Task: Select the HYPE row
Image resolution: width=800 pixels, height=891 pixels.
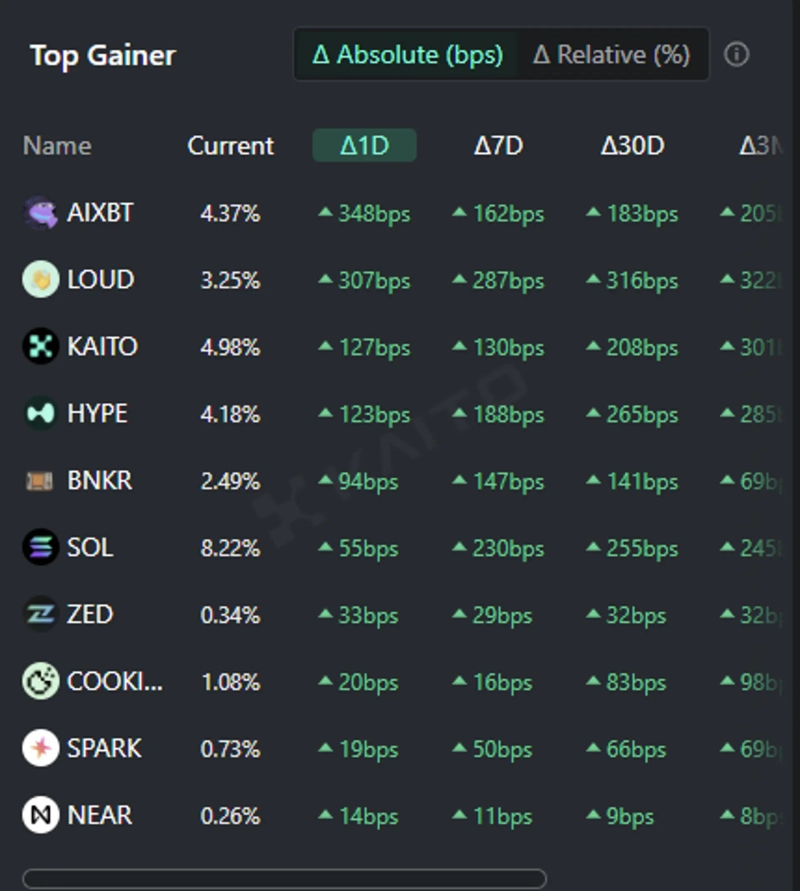Action: tap(96, 414)
